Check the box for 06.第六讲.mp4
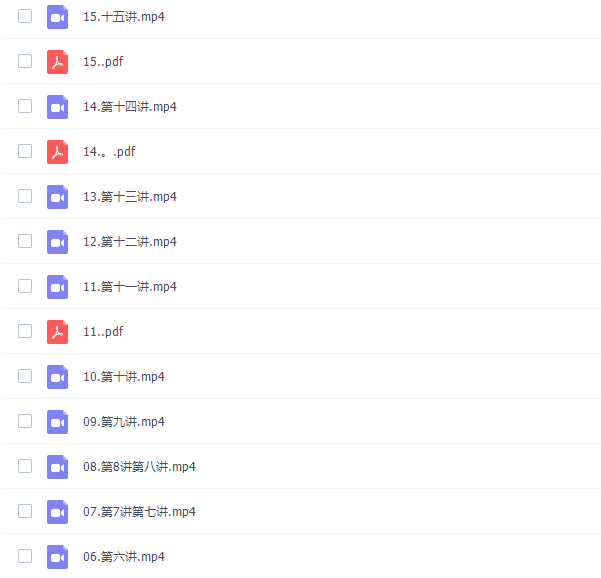Screen dimensions: 601x578 click(x=25, y=556)
